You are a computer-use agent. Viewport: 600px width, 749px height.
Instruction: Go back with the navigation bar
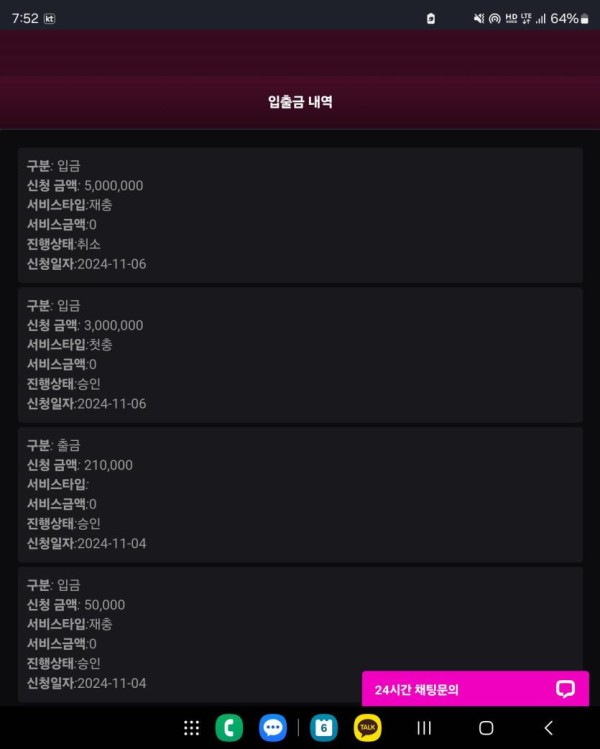[548, 728]
